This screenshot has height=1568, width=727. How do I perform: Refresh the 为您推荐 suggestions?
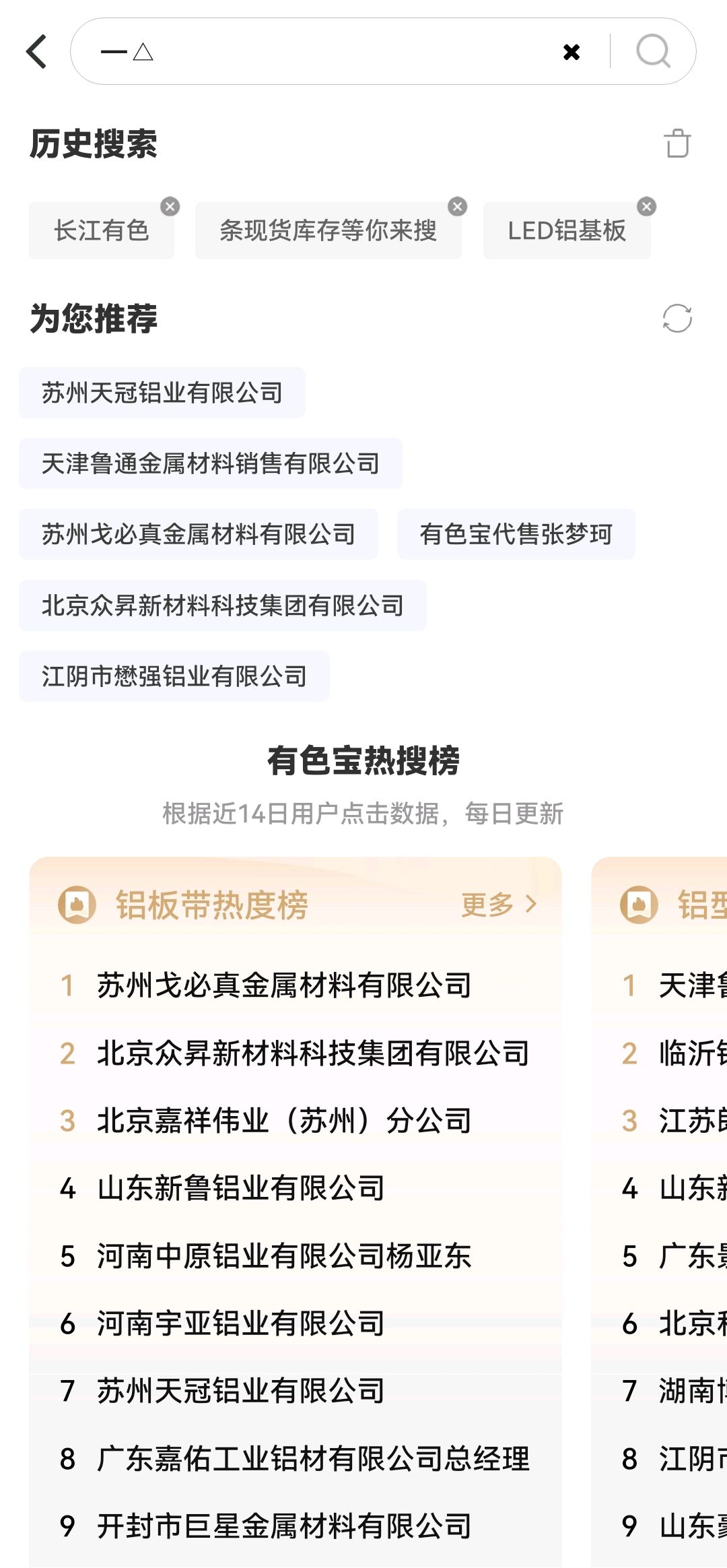coord(677,319)
